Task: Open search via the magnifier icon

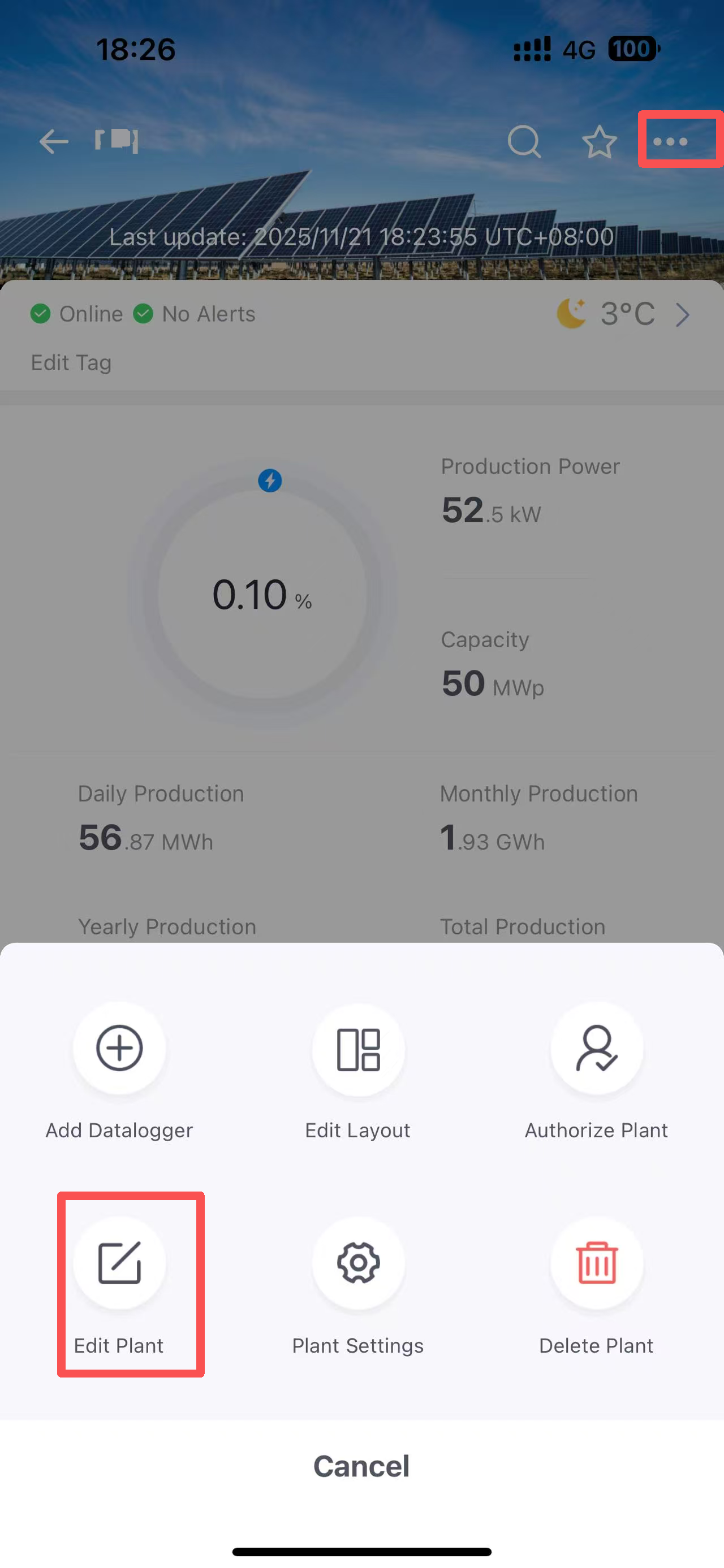Action: coord(524,142)
